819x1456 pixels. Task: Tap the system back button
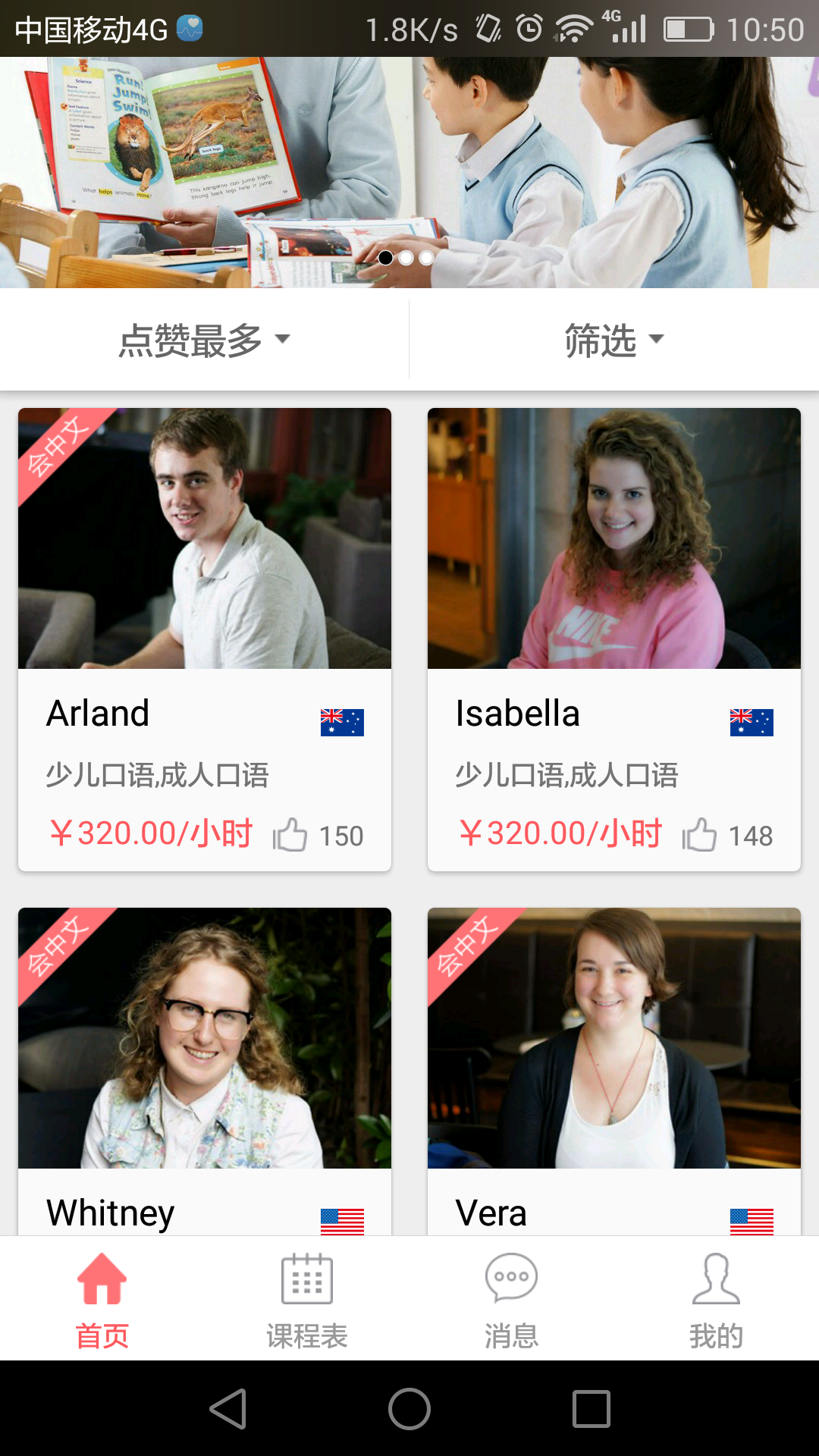227,1409
